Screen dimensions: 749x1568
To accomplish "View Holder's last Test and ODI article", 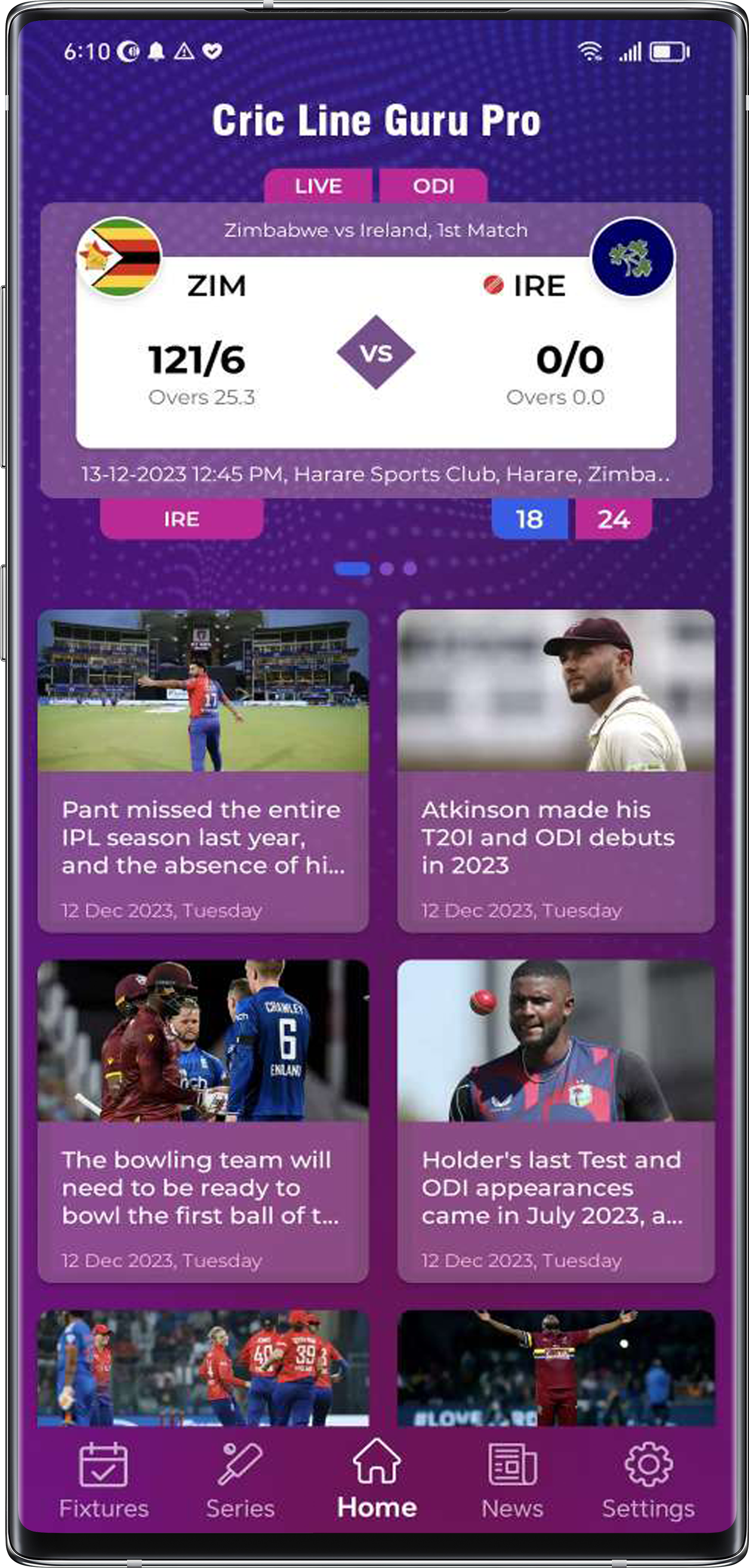I will [x=556, y=1120].
